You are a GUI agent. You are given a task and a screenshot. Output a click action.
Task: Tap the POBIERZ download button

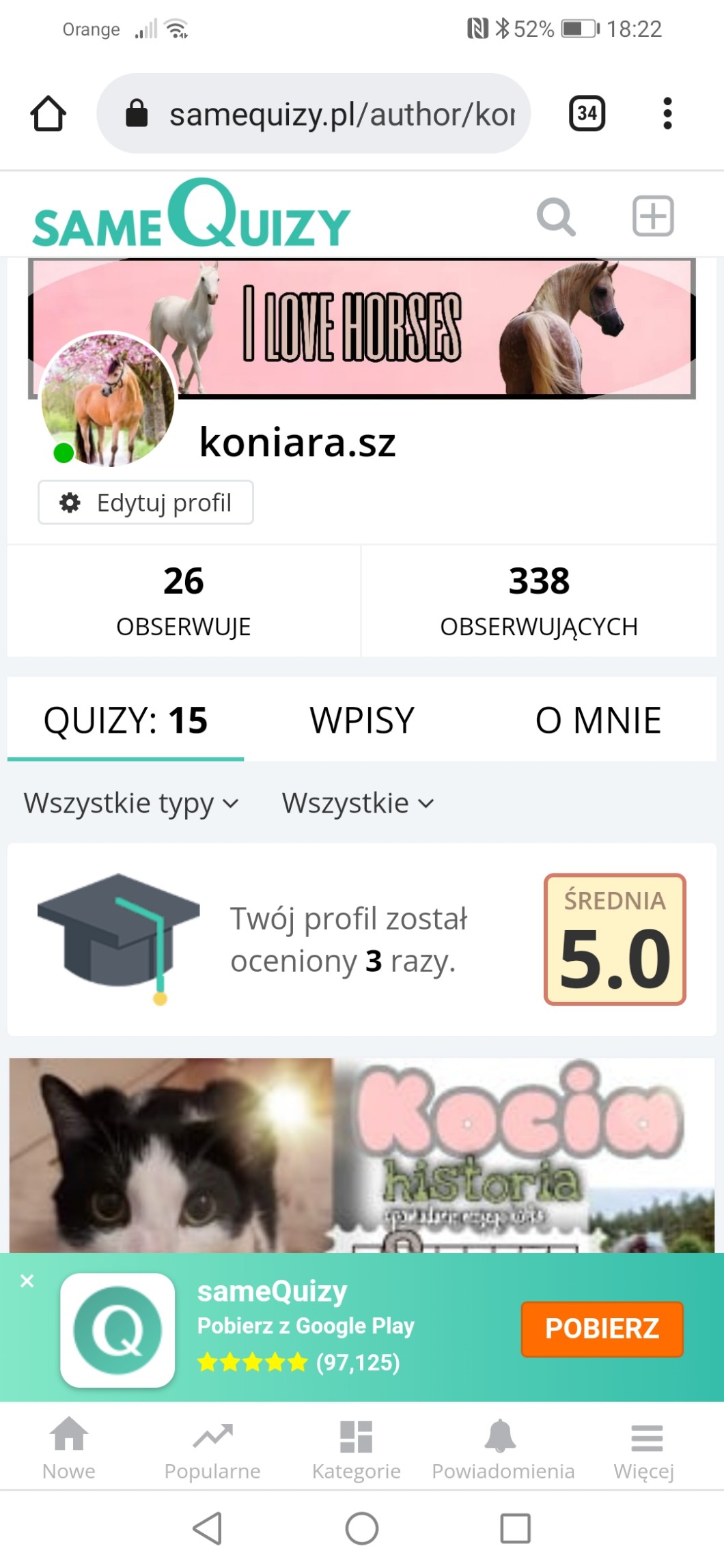click(602, 1329)
